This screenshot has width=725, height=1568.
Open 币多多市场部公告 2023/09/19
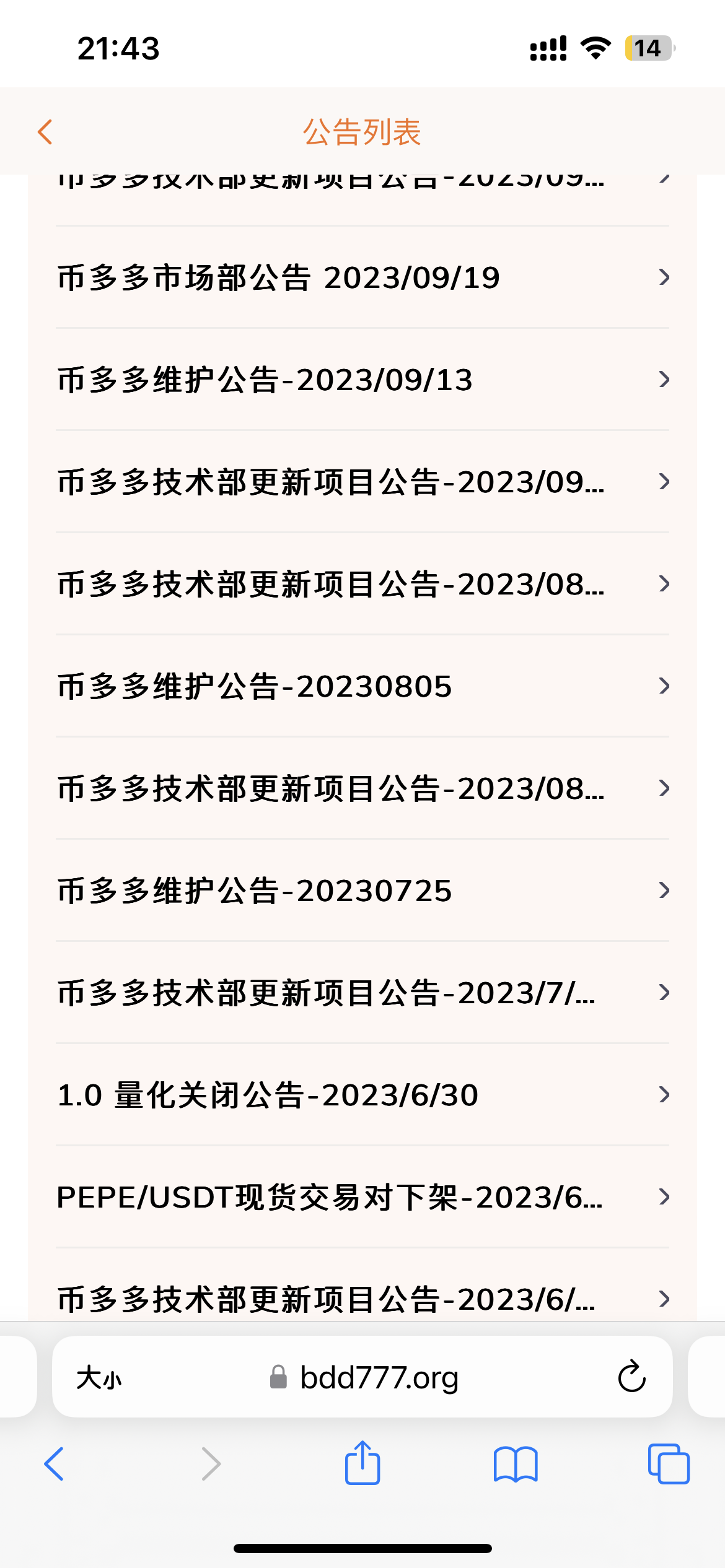(362, 277)
